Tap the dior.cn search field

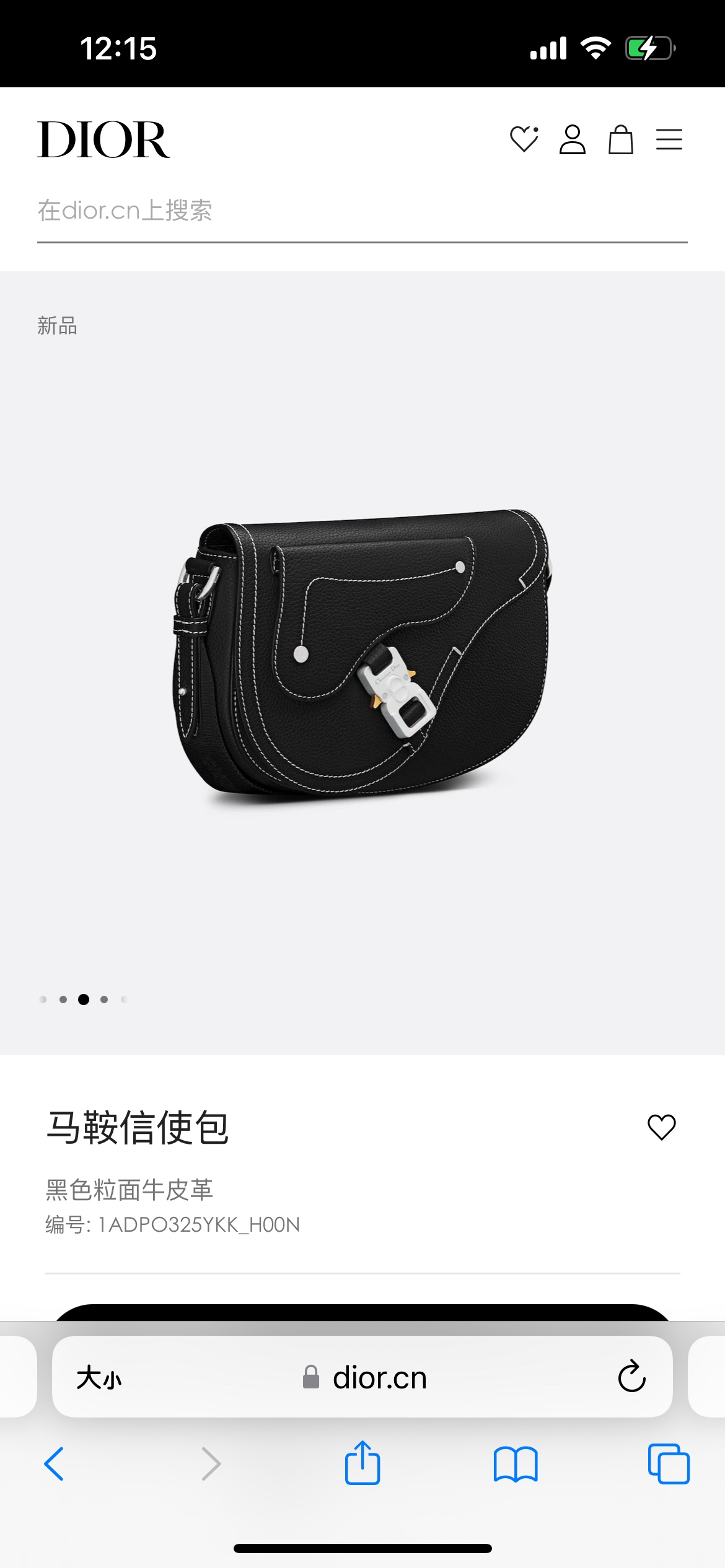point(362,211)
